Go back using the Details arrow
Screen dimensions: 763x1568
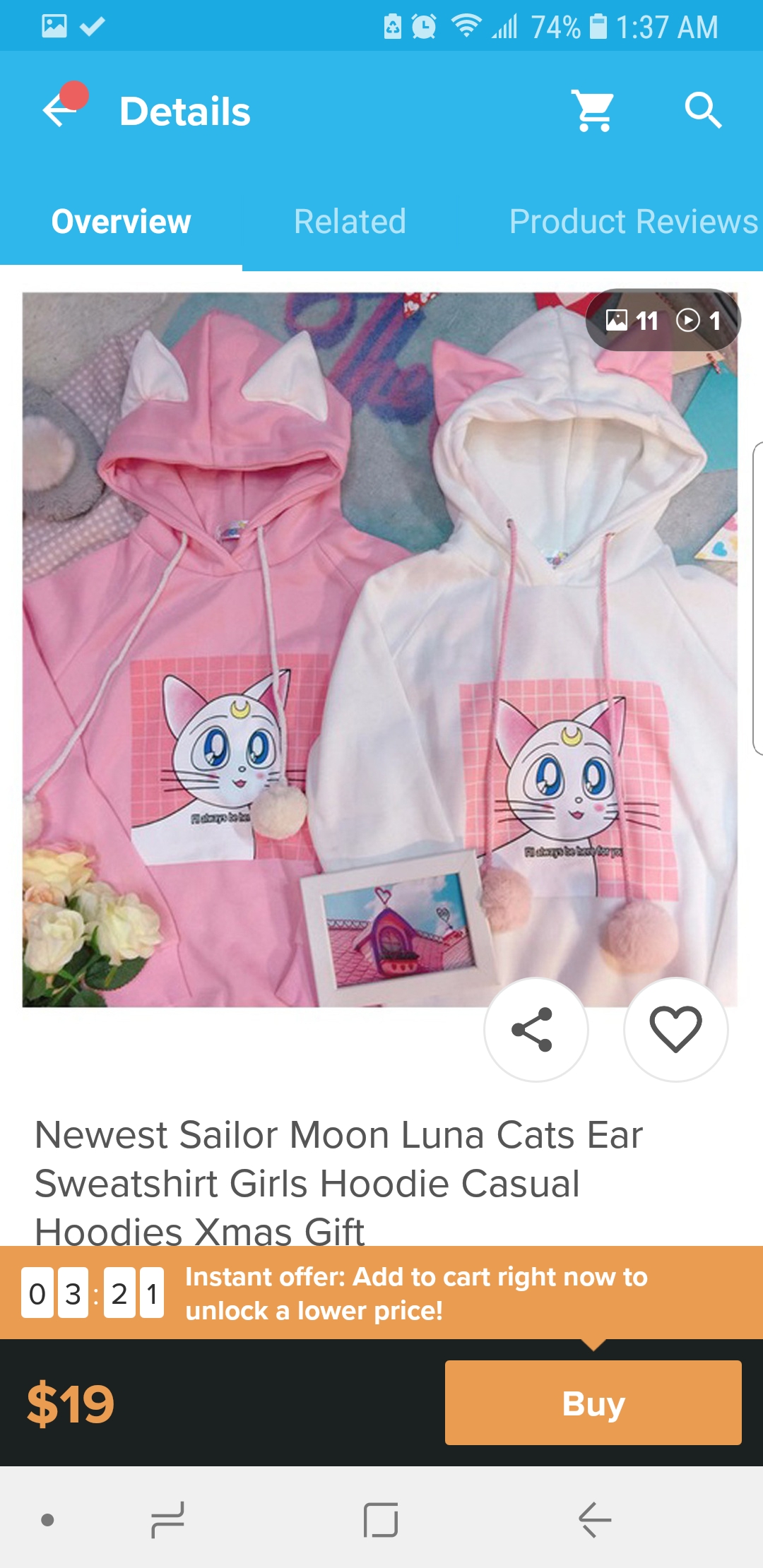[61, 109]
